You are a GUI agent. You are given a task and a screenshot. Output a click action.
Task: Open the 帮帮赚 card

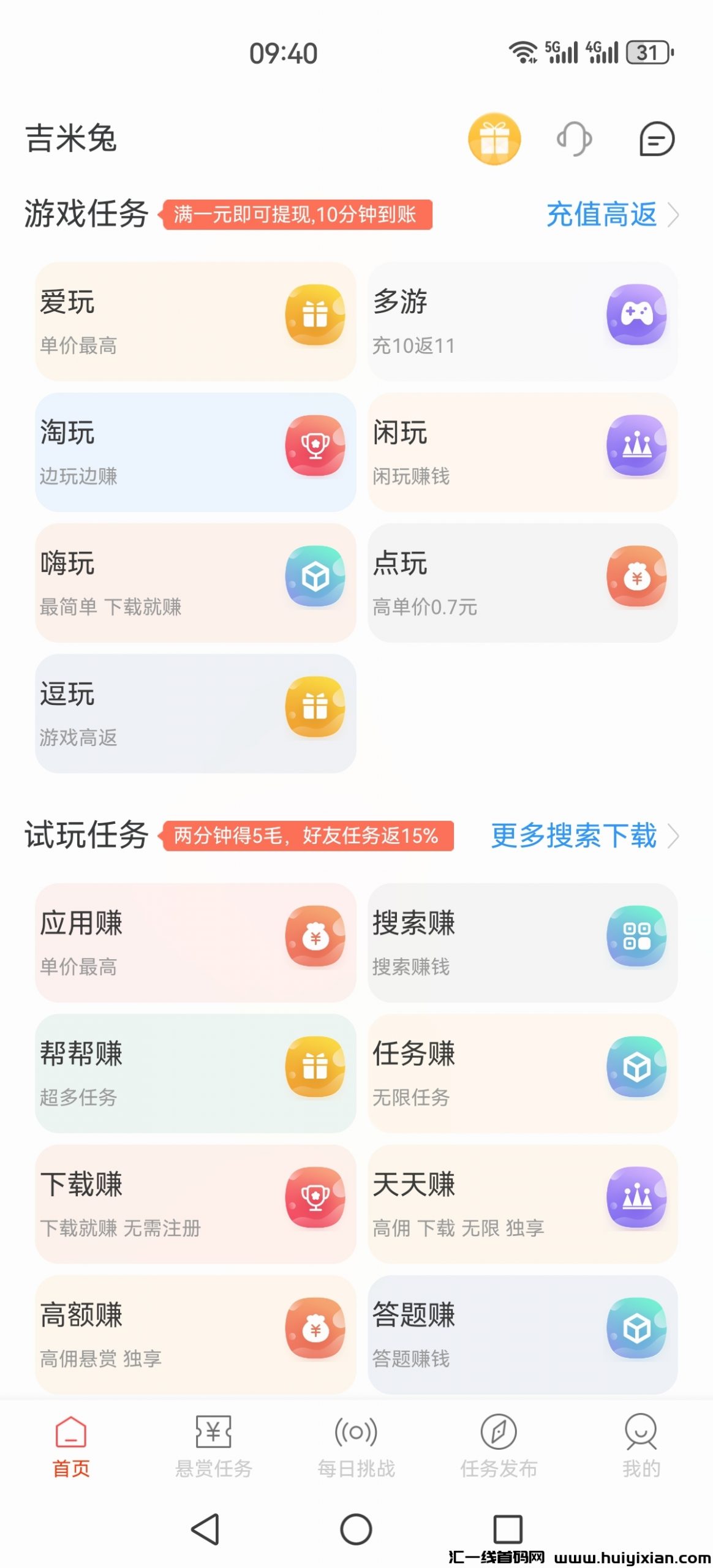coord(195,1073)
